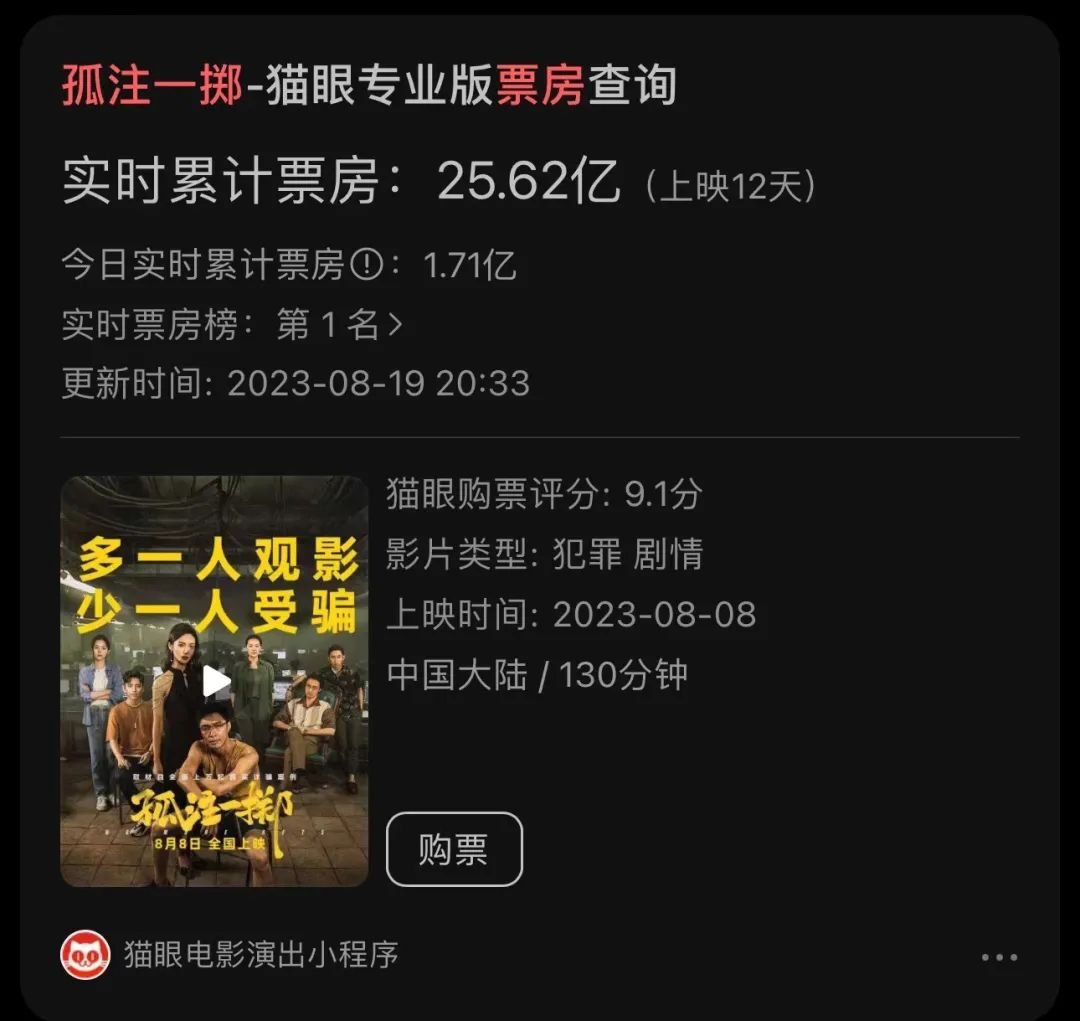Tap the 购票 button to buy tickets

[x=454, y=849]
